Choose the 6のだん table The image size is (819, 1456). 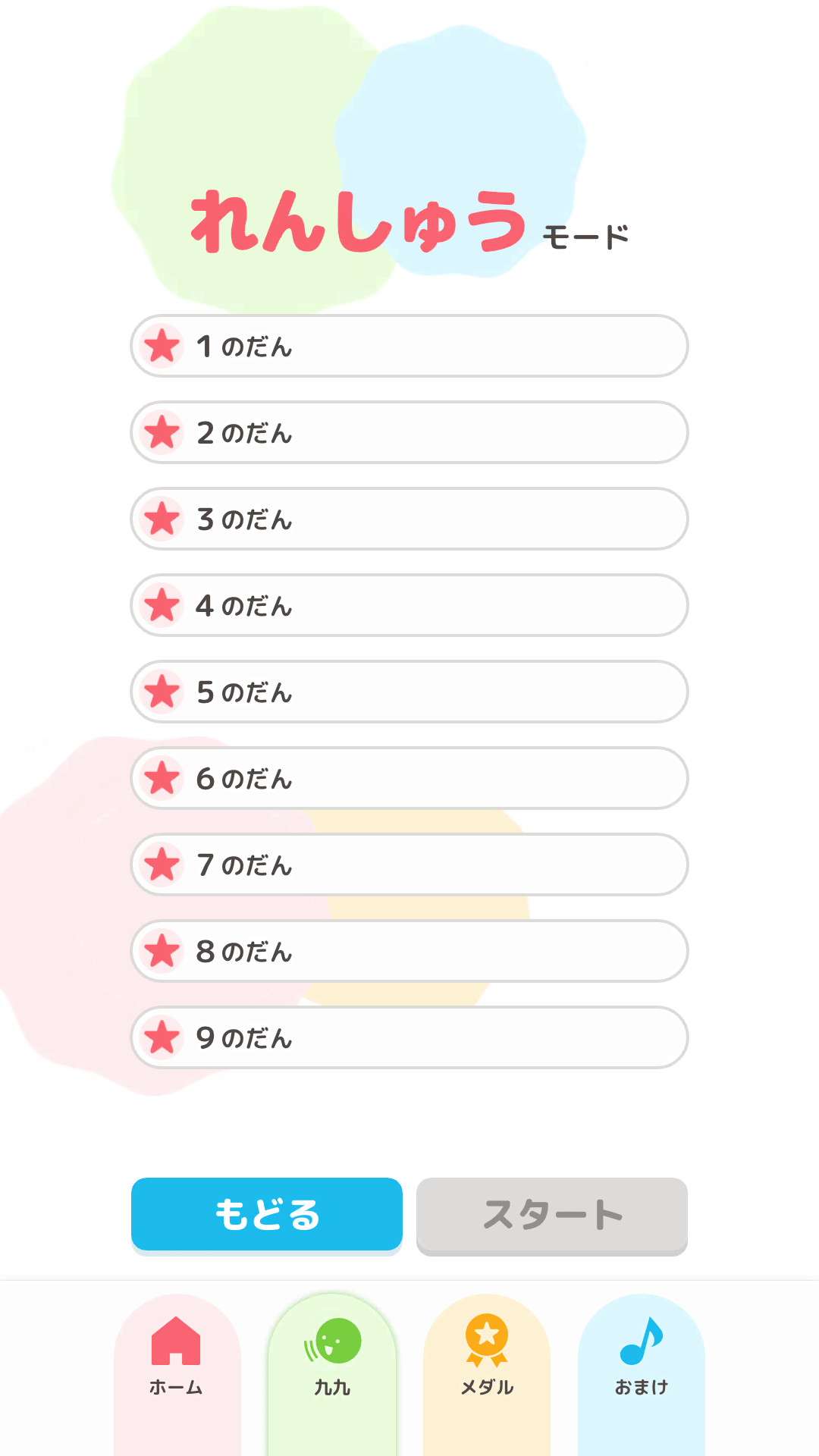pyautogui.click(x=409, y=778)
